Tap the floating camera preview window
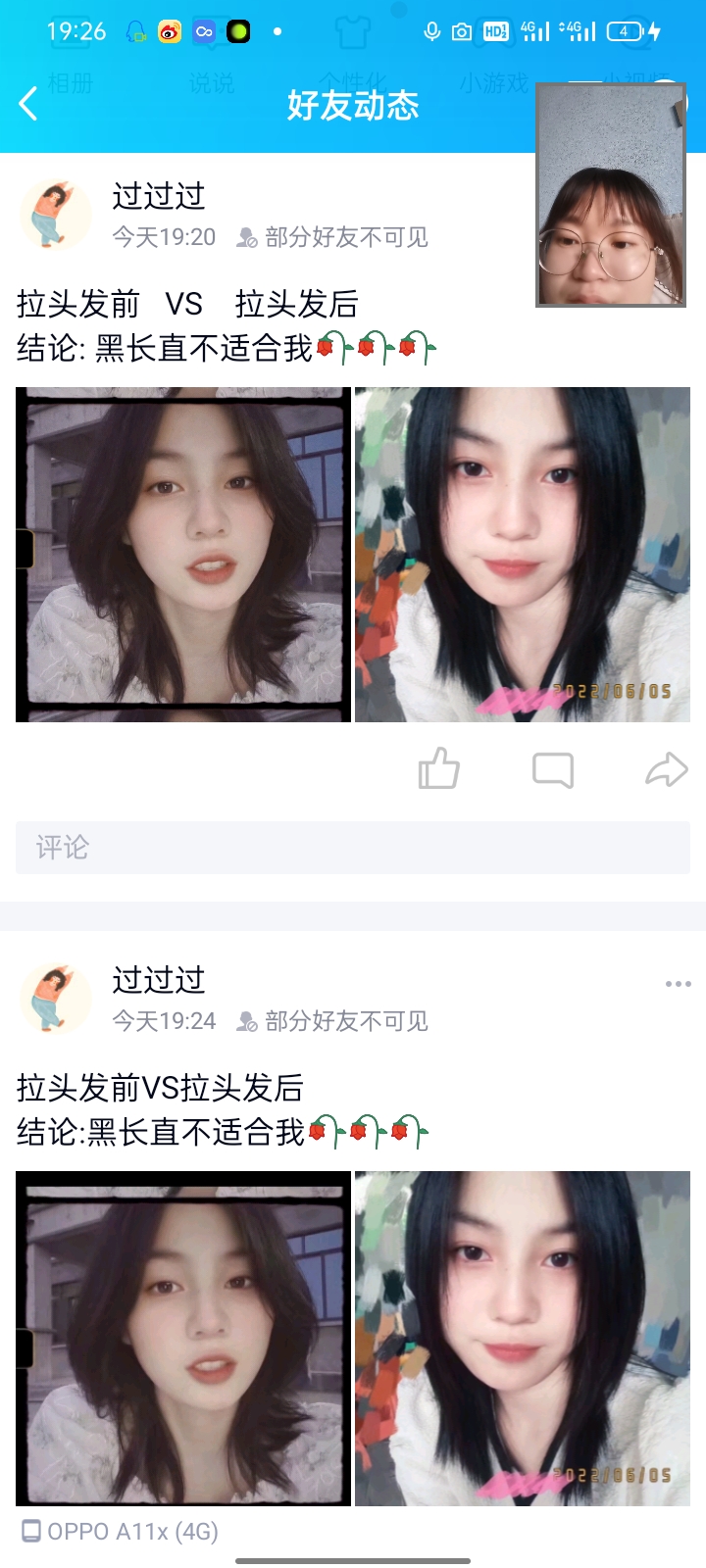 [610, 196]
